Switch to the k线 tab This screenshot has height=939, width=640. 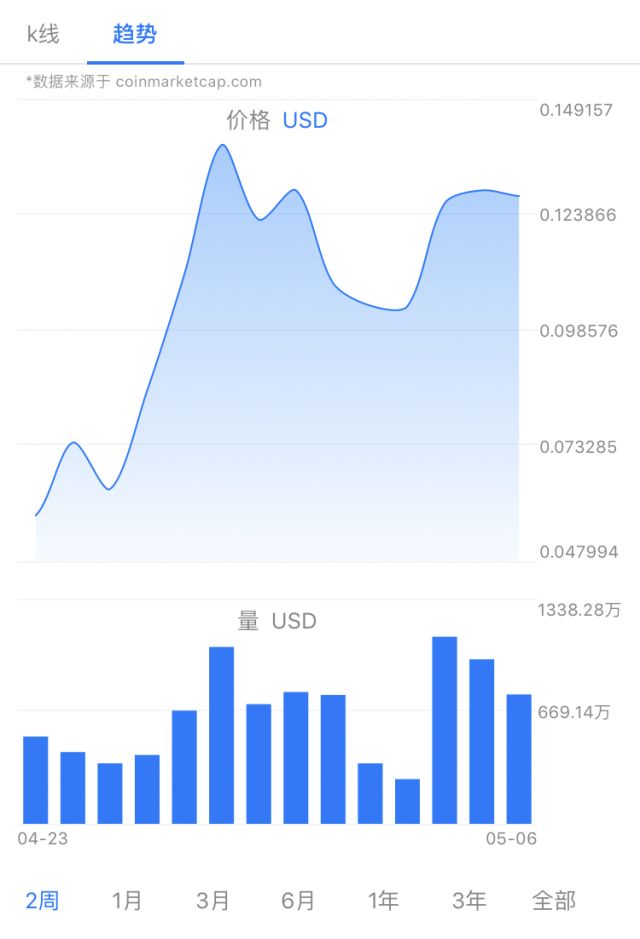click(x=43, y=34)
